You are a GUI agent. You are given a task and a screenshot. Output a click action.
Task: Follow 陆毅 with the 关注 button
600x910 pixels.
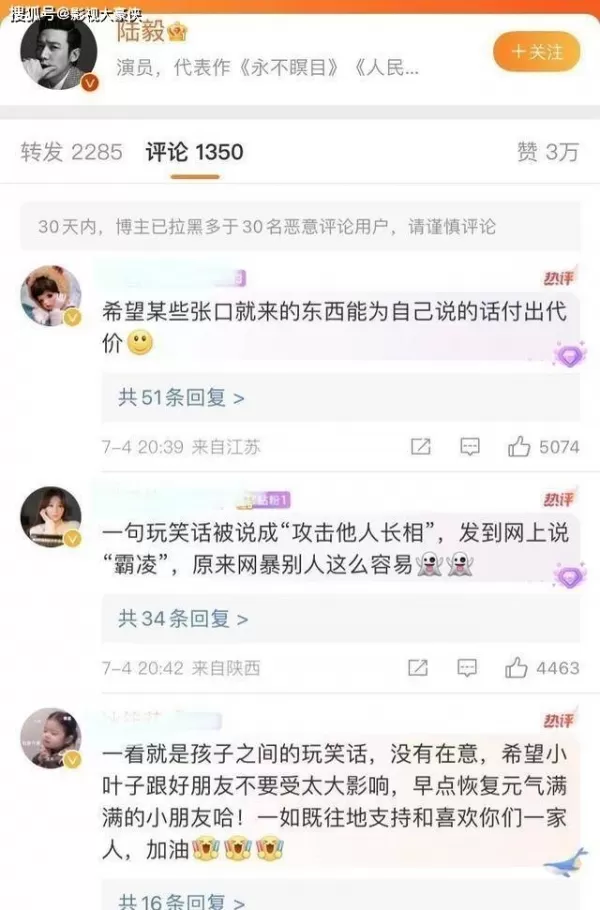[x=536, y=50]
